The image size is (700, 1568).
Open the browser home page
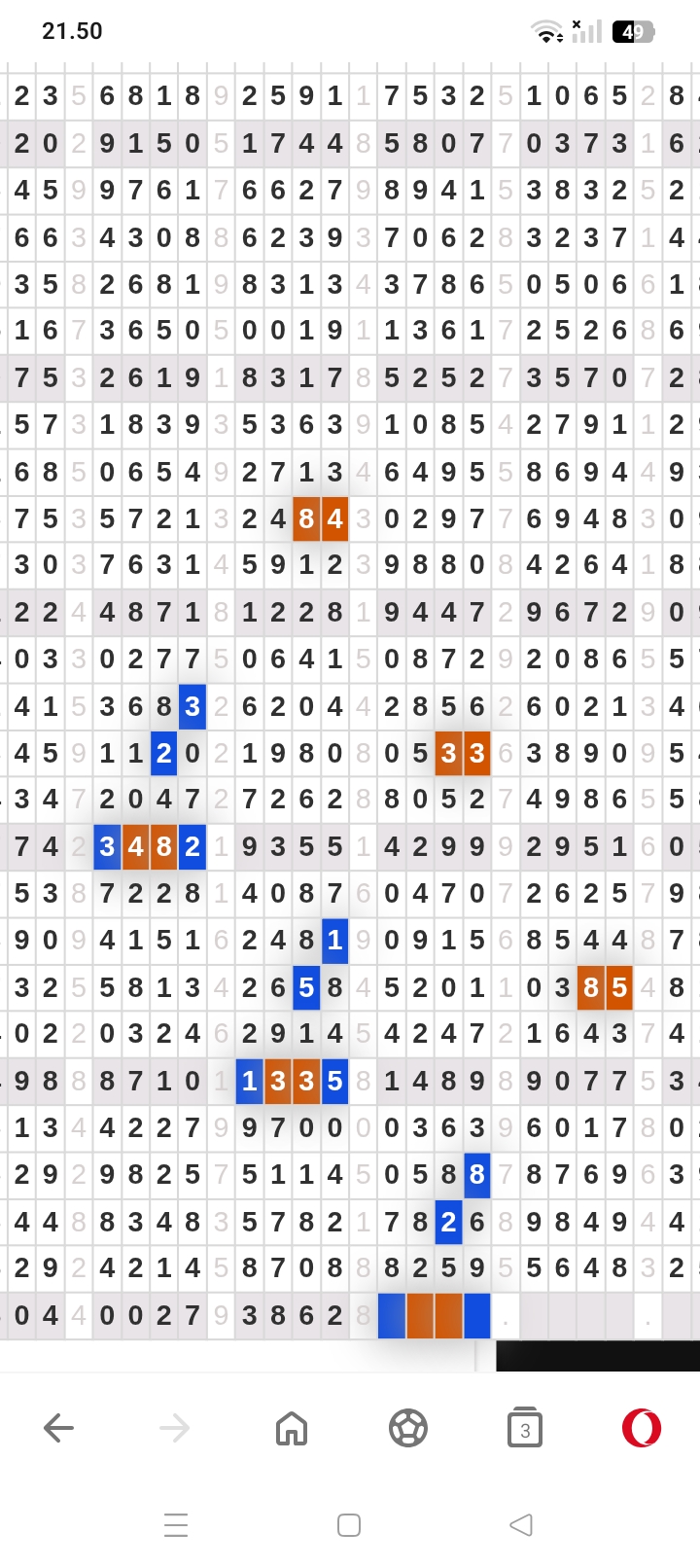tap(292, 1428)
